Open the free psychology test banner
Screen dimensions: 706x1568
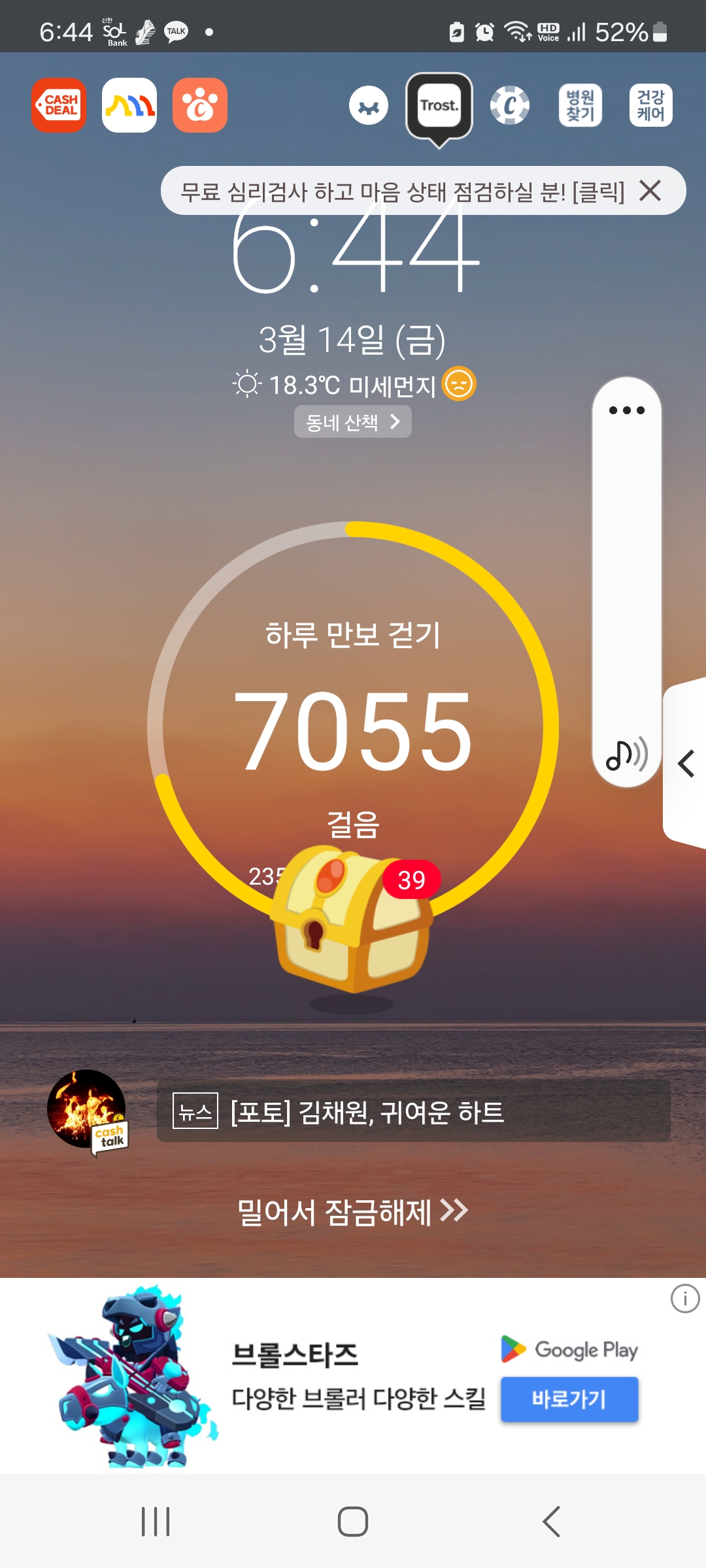pyautogui.click(x=402, y=191)
